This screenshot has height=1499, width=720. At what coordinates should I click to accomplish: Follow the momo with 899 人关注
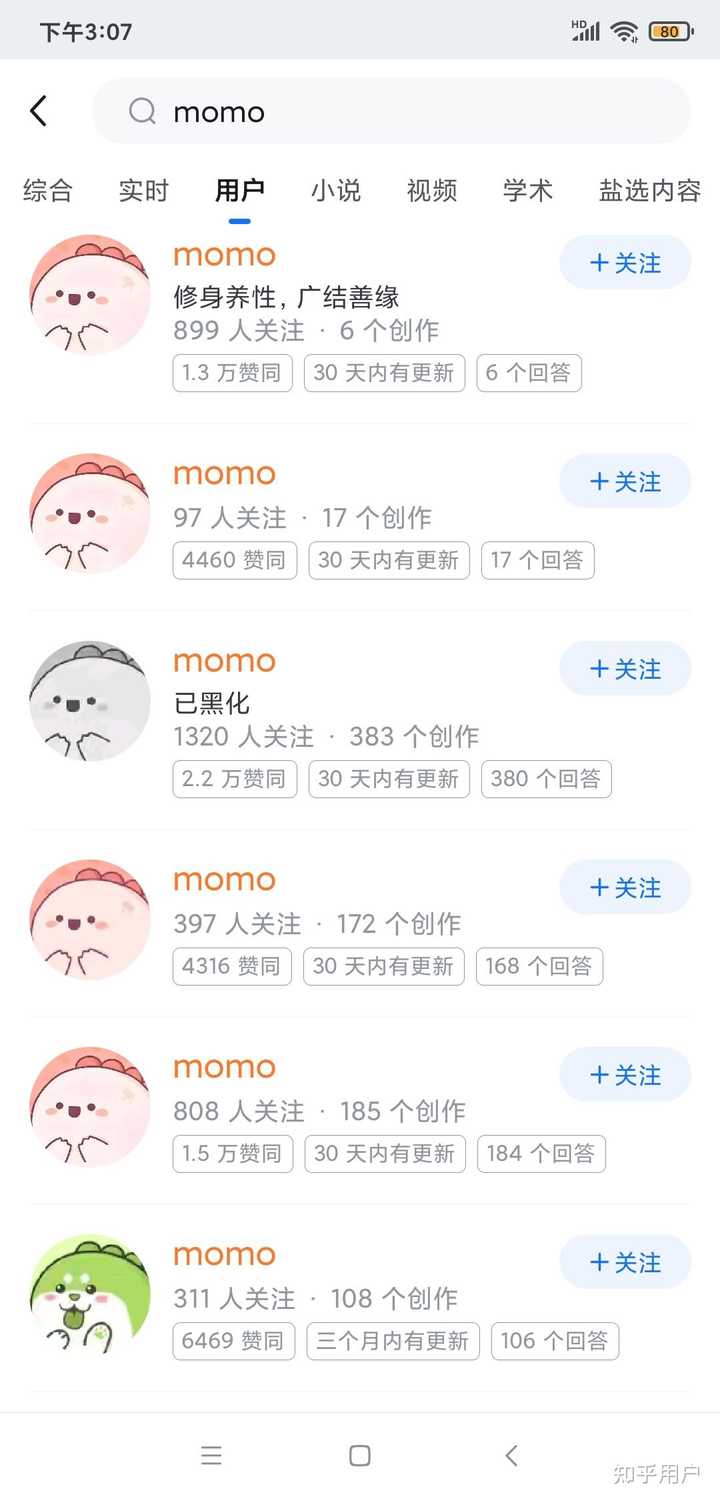pyautogui.click(x=625, y=263)
